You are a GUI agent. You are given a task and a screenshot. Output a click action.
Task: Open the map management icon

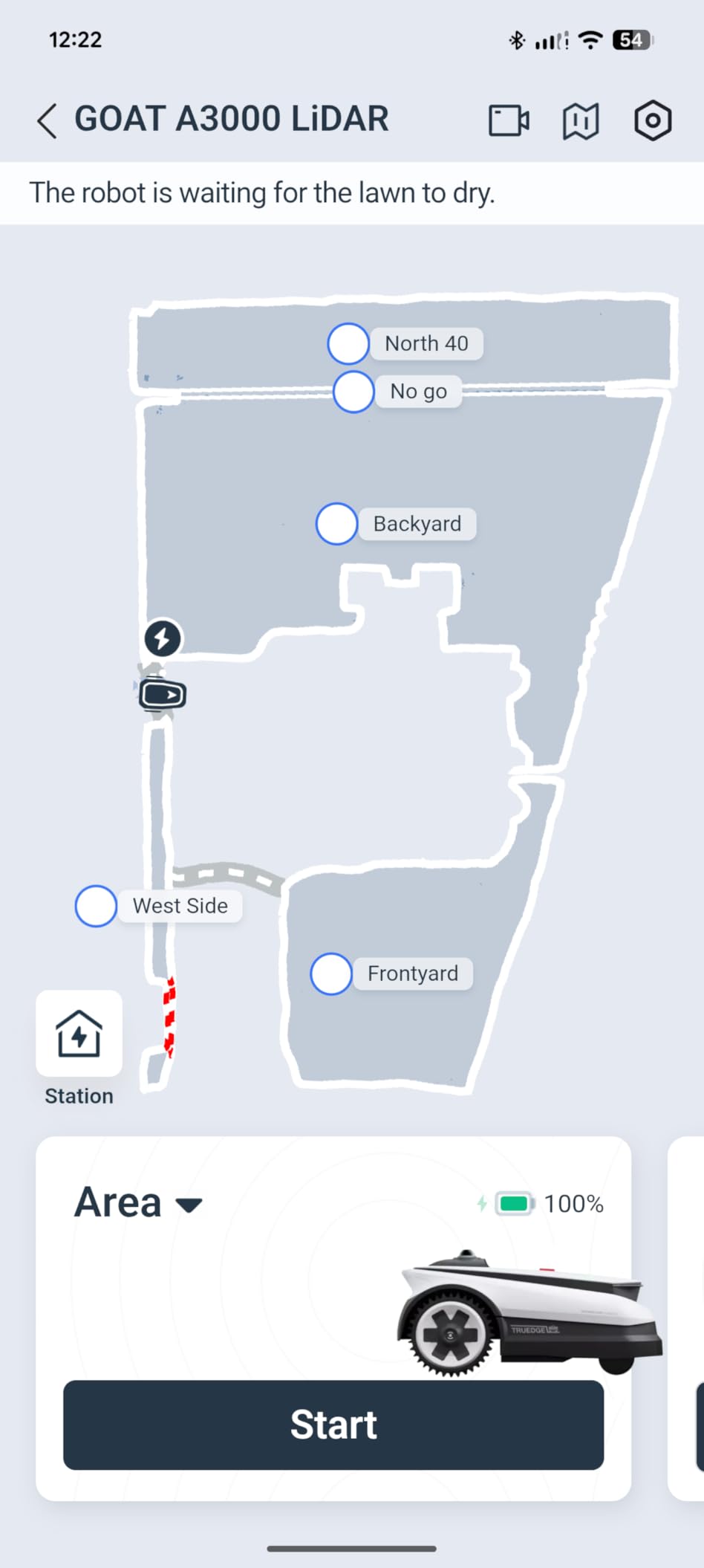click(581, 120)
